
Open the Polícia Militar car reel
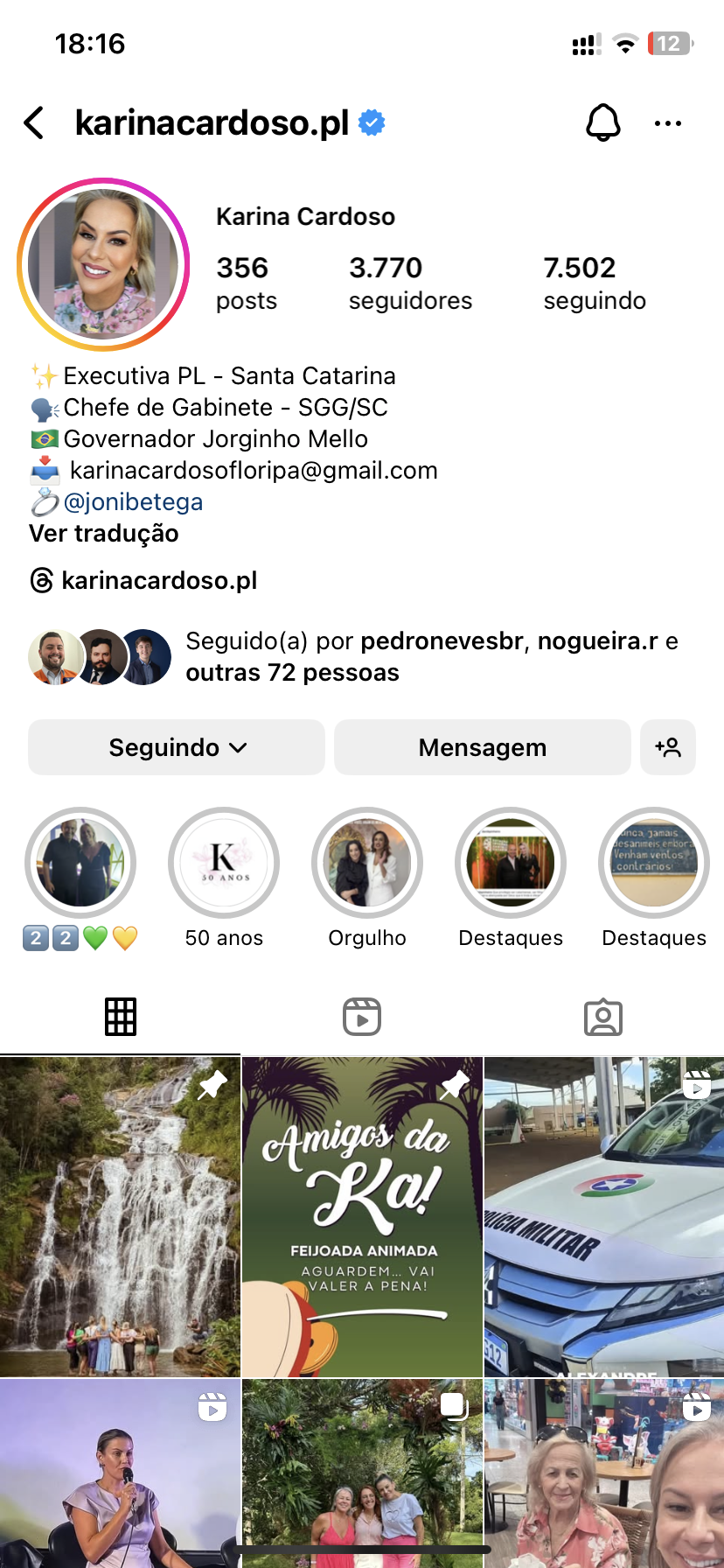pyautogui.click(x=604, y=1216)
